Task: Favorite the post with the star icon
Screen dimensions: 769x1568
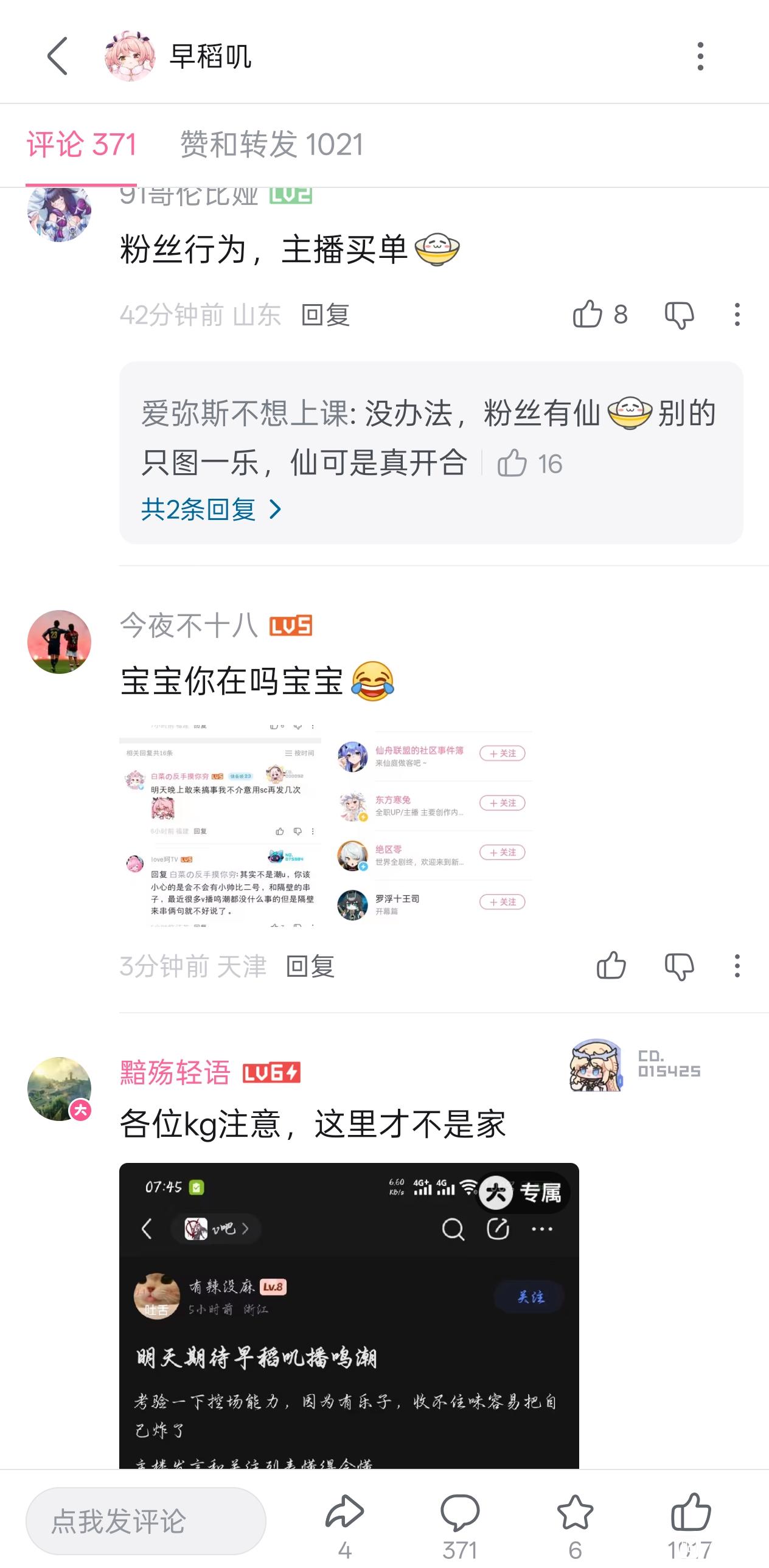Action: click(x=575, y=1512)
